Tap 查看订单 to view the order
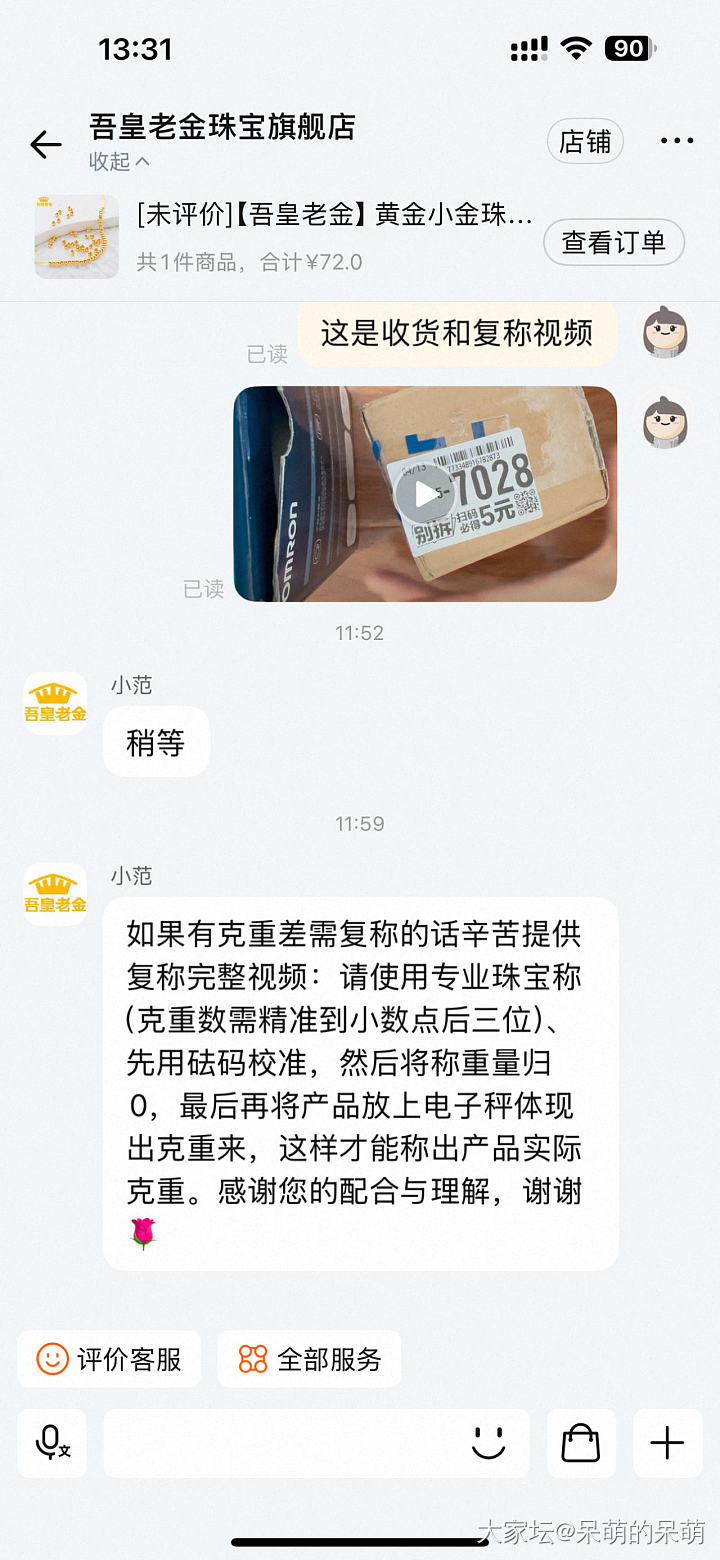The image size is (720, 1560). [613, 242]
